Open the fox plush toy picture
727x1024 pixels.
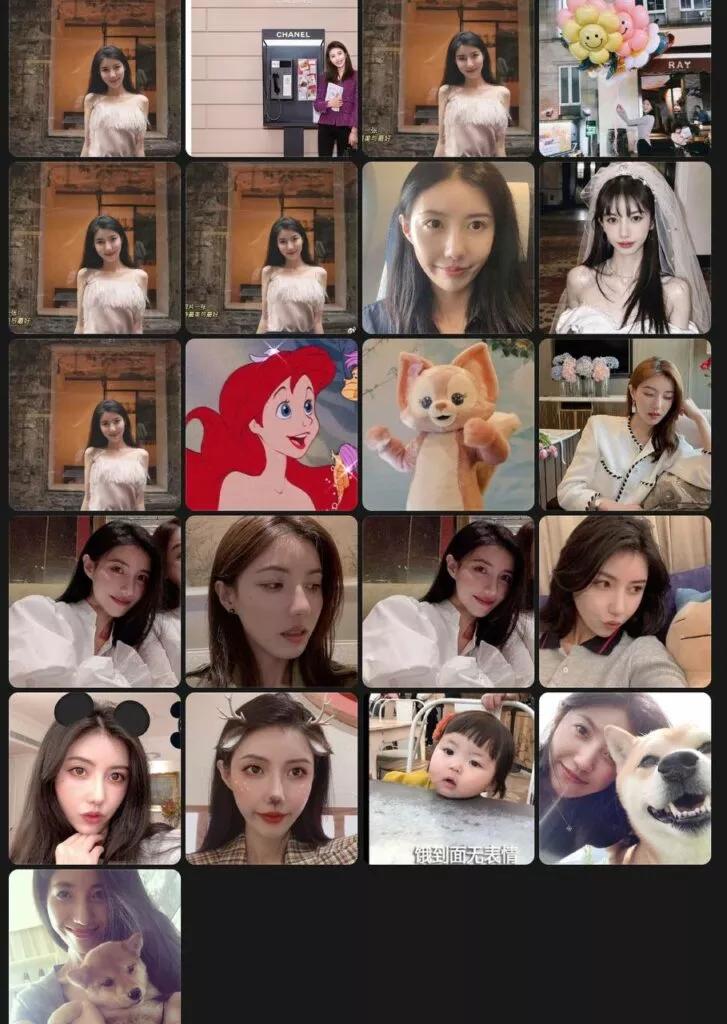448,425
